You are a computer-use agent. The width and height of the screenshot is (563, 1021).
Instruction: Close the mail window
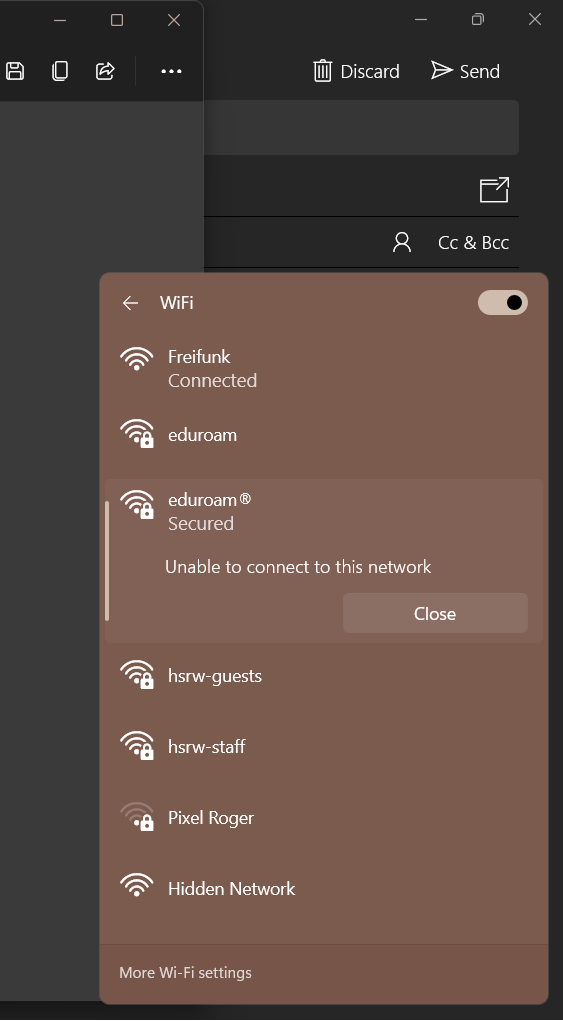(534, 20)
